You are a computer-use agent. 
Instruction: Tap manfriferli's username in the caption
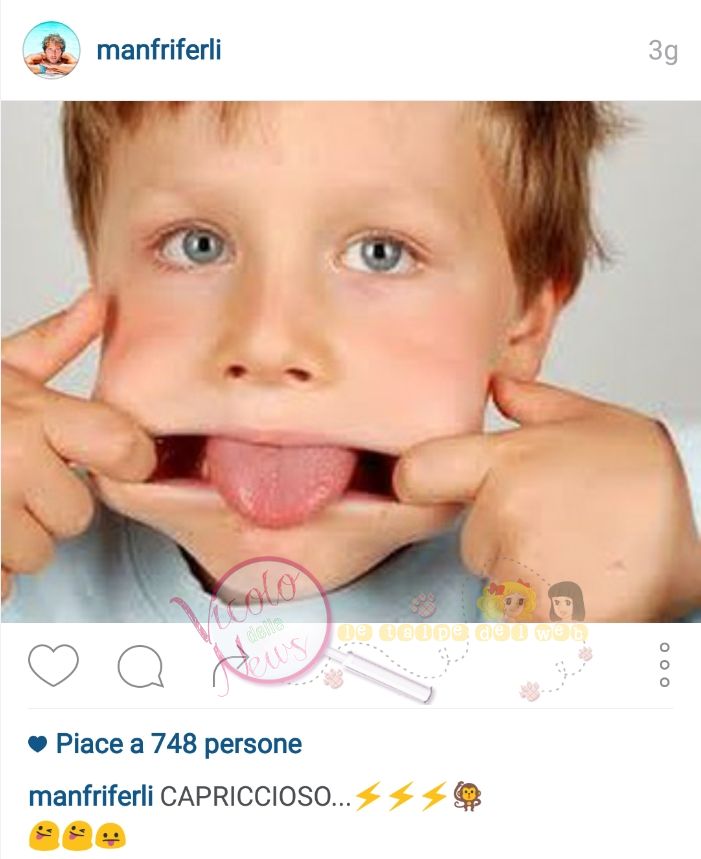tap(91, 797)
